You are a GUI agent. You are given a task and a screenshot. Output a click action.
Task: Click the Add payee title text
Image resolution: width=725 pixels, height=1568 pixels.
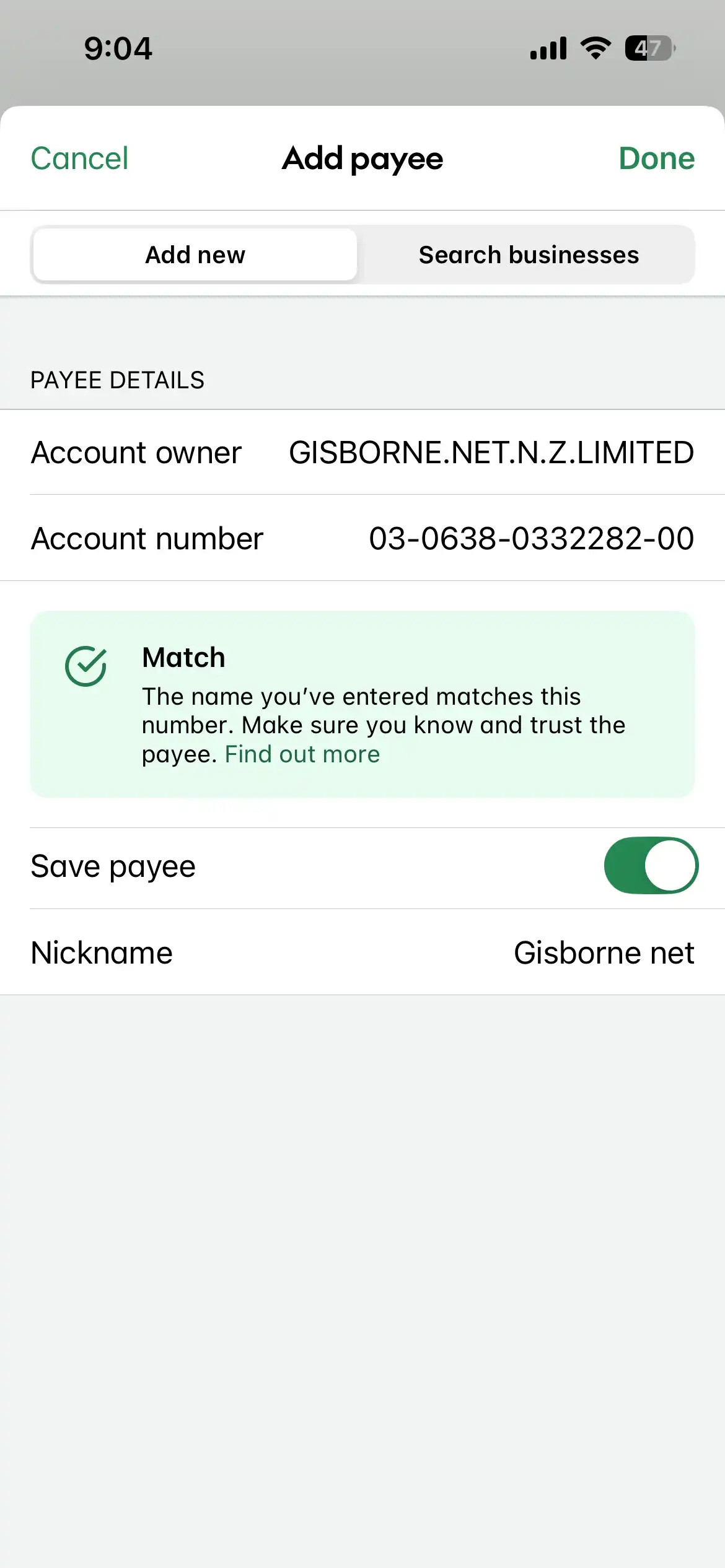(362, 159)
